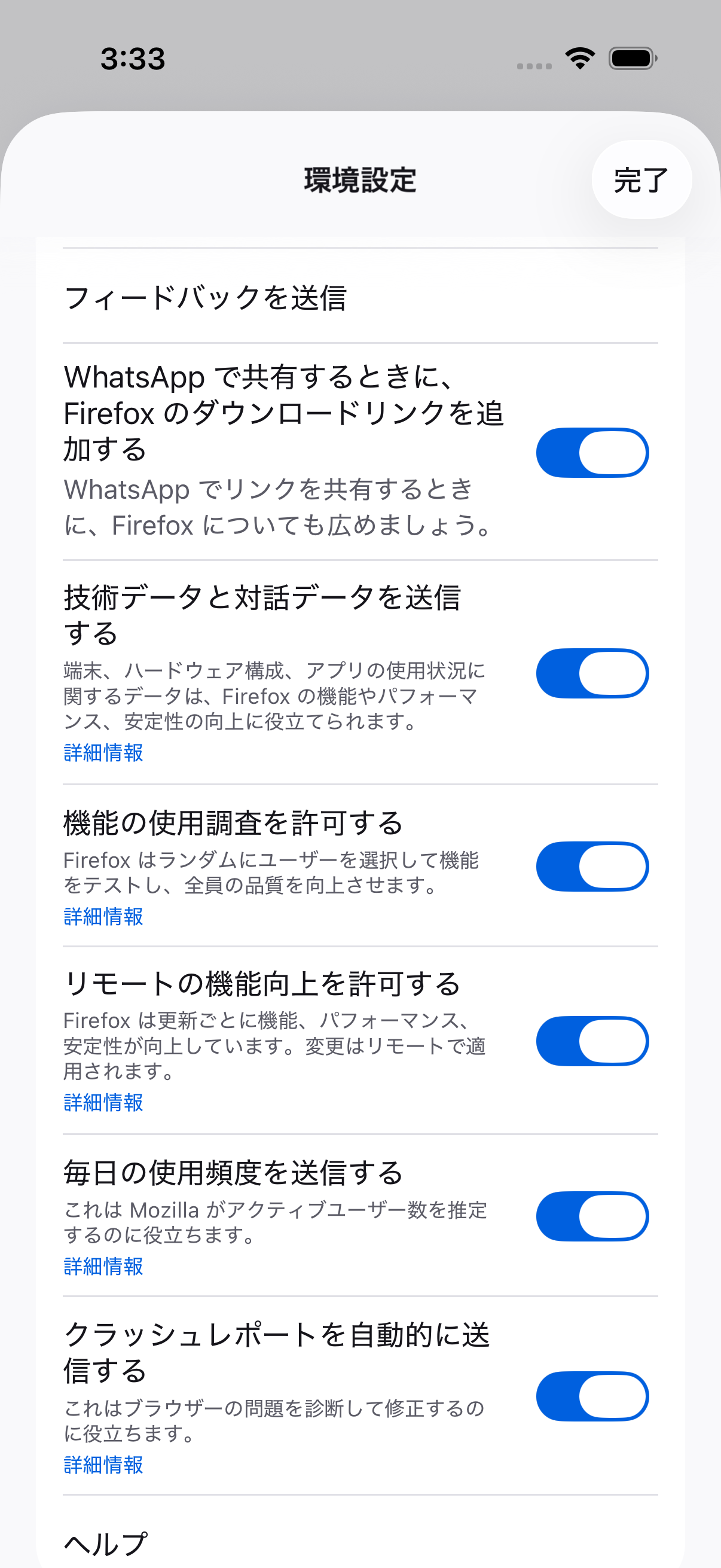Open the ヘルプ row

pos(359,1543)
